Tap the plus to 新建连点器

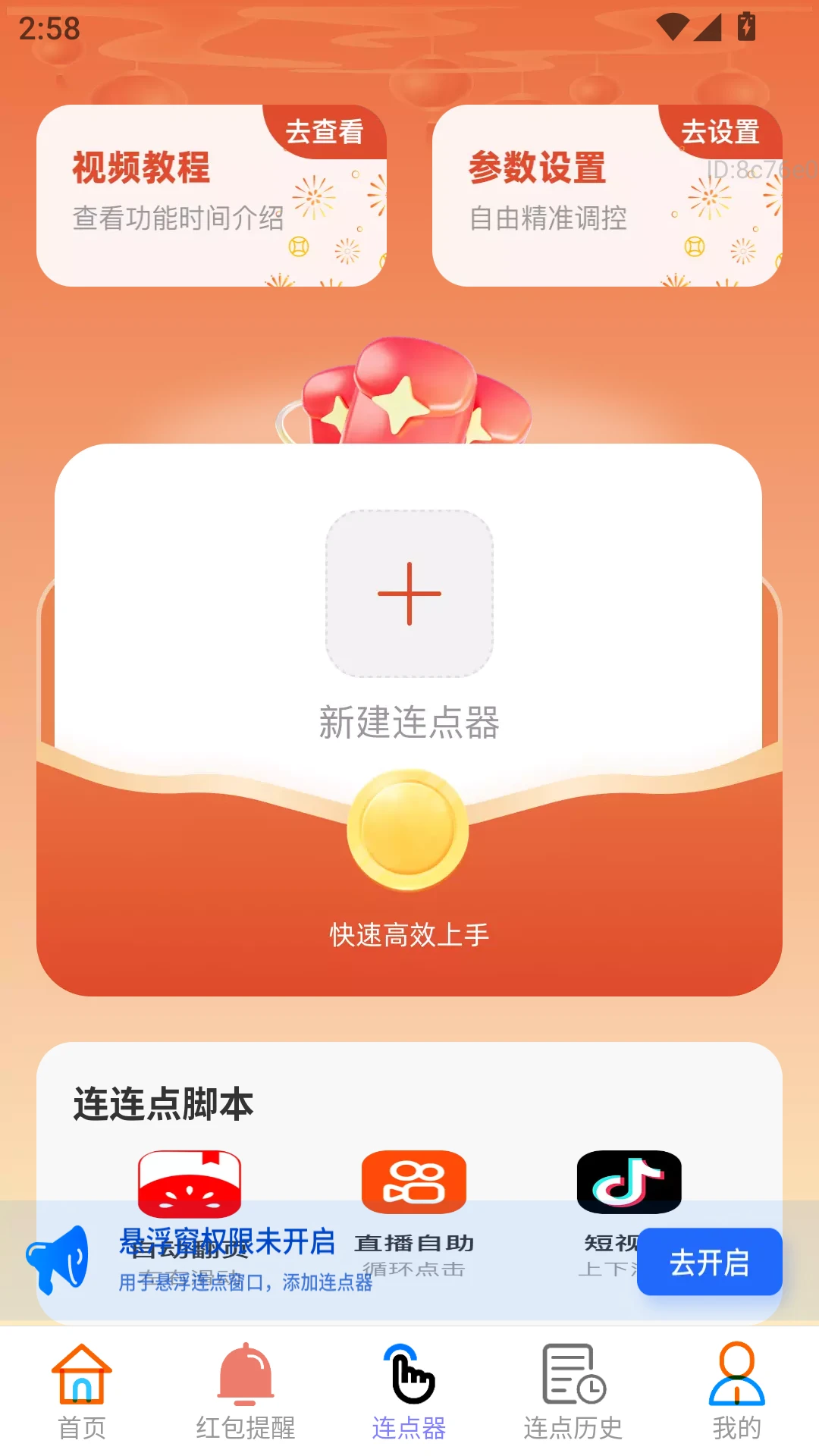[409, 595]
